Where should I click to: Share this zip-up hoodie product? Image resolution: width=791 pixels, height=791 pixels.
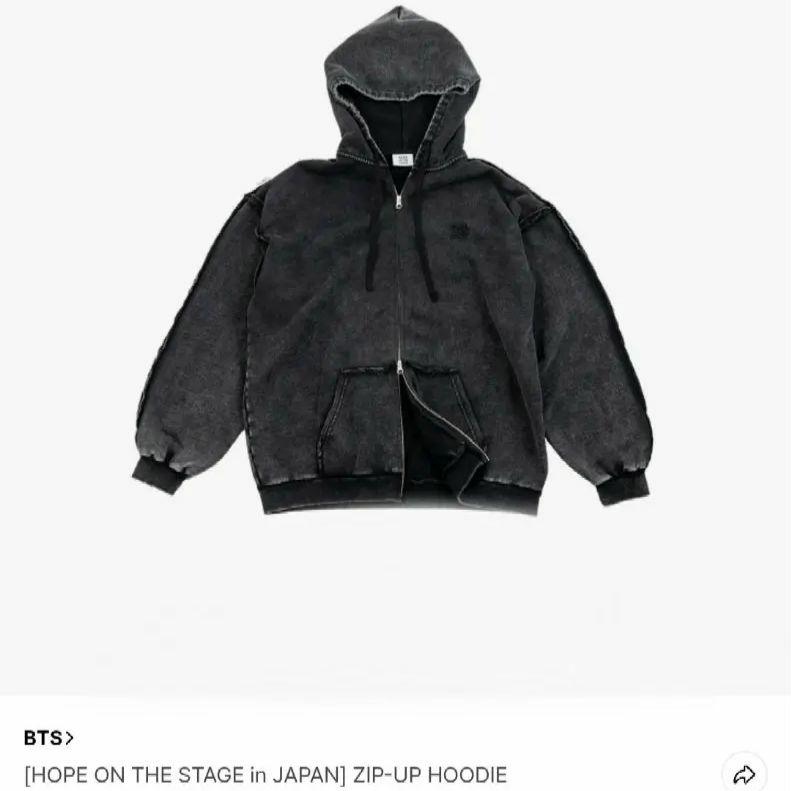(744, 775)
